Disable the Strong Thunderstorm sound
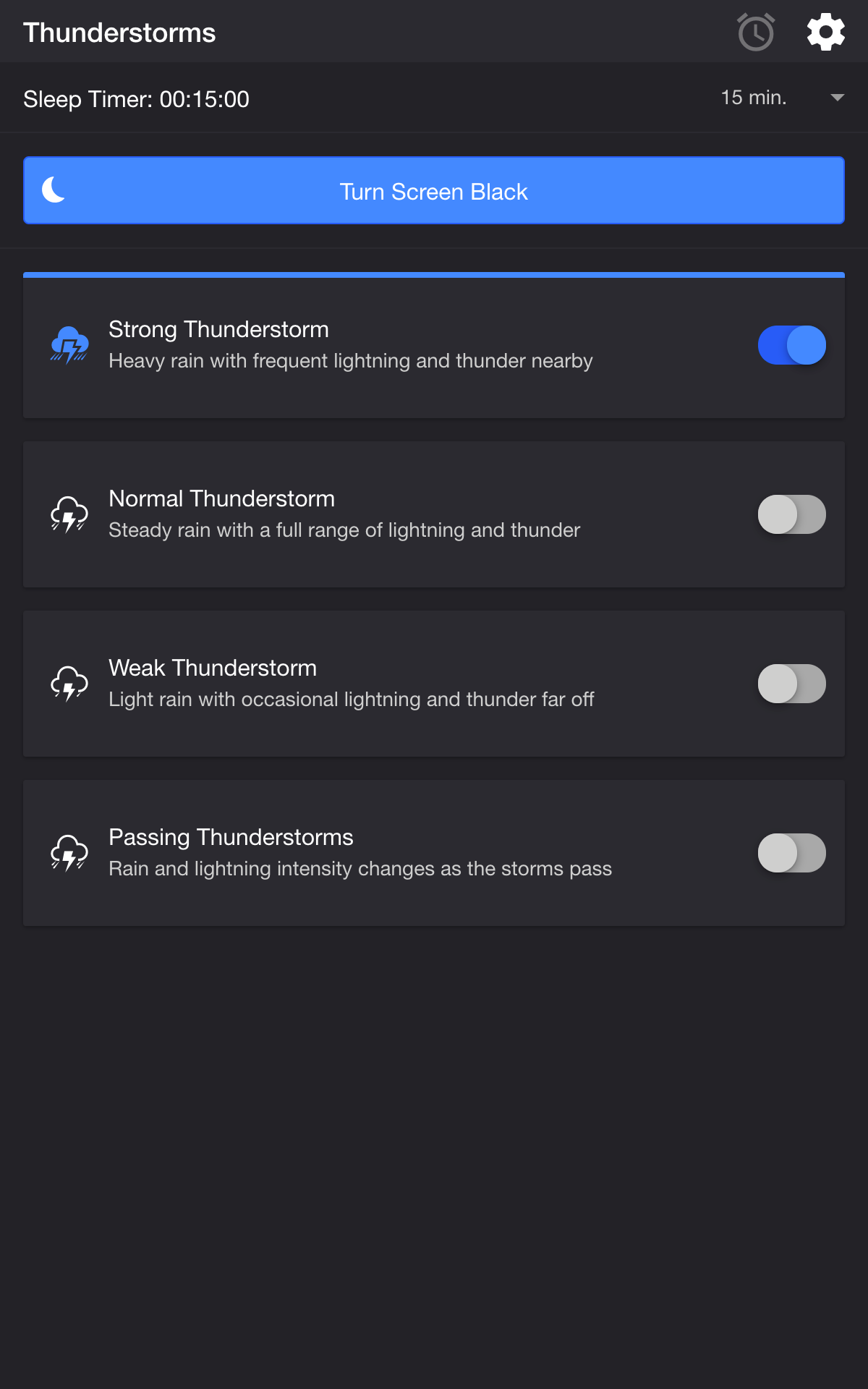868x1389 pixels. click(x=792, y=345)
